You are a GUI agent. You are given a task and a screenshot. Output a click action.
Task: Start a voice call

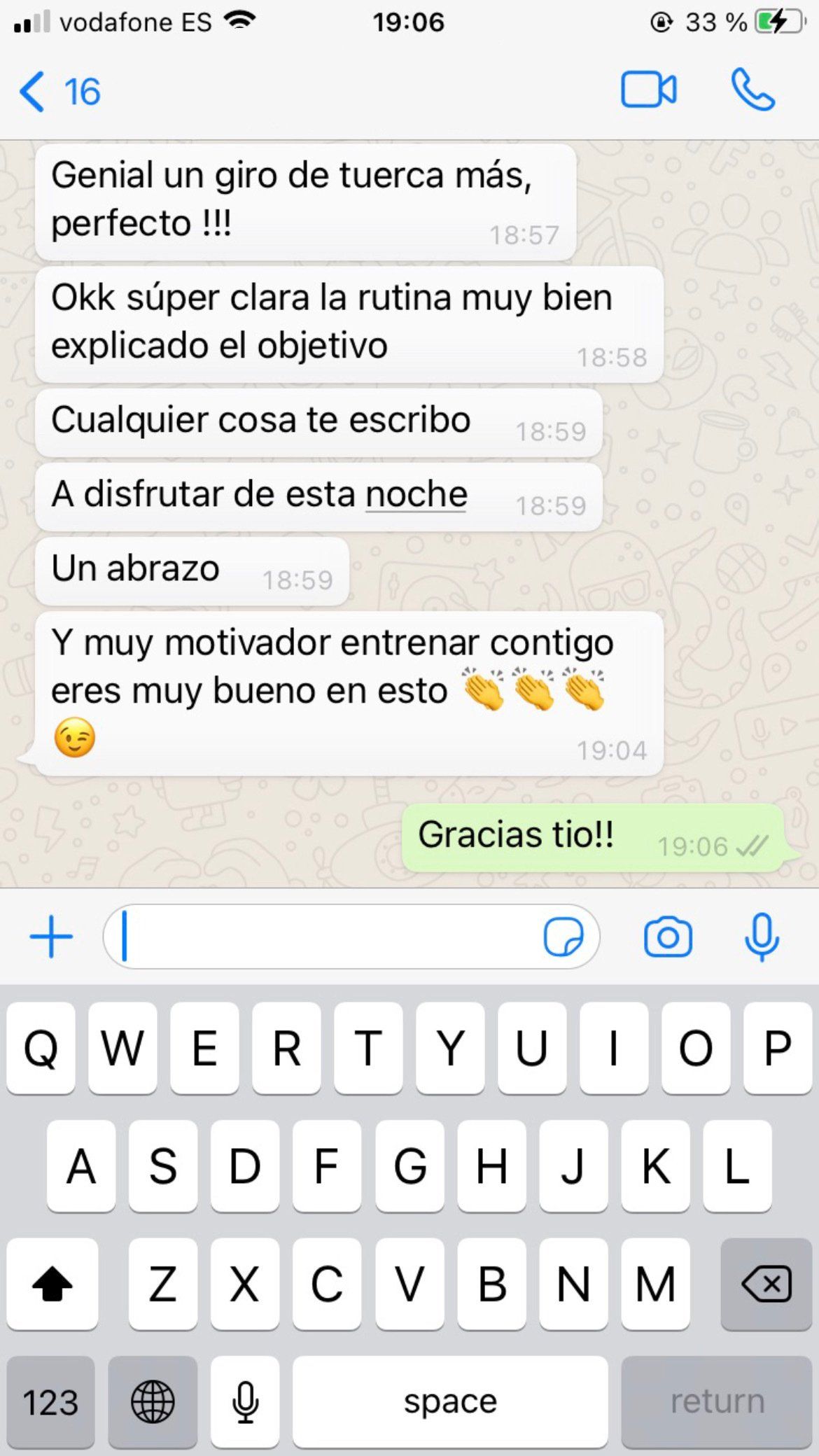[753, 90]
